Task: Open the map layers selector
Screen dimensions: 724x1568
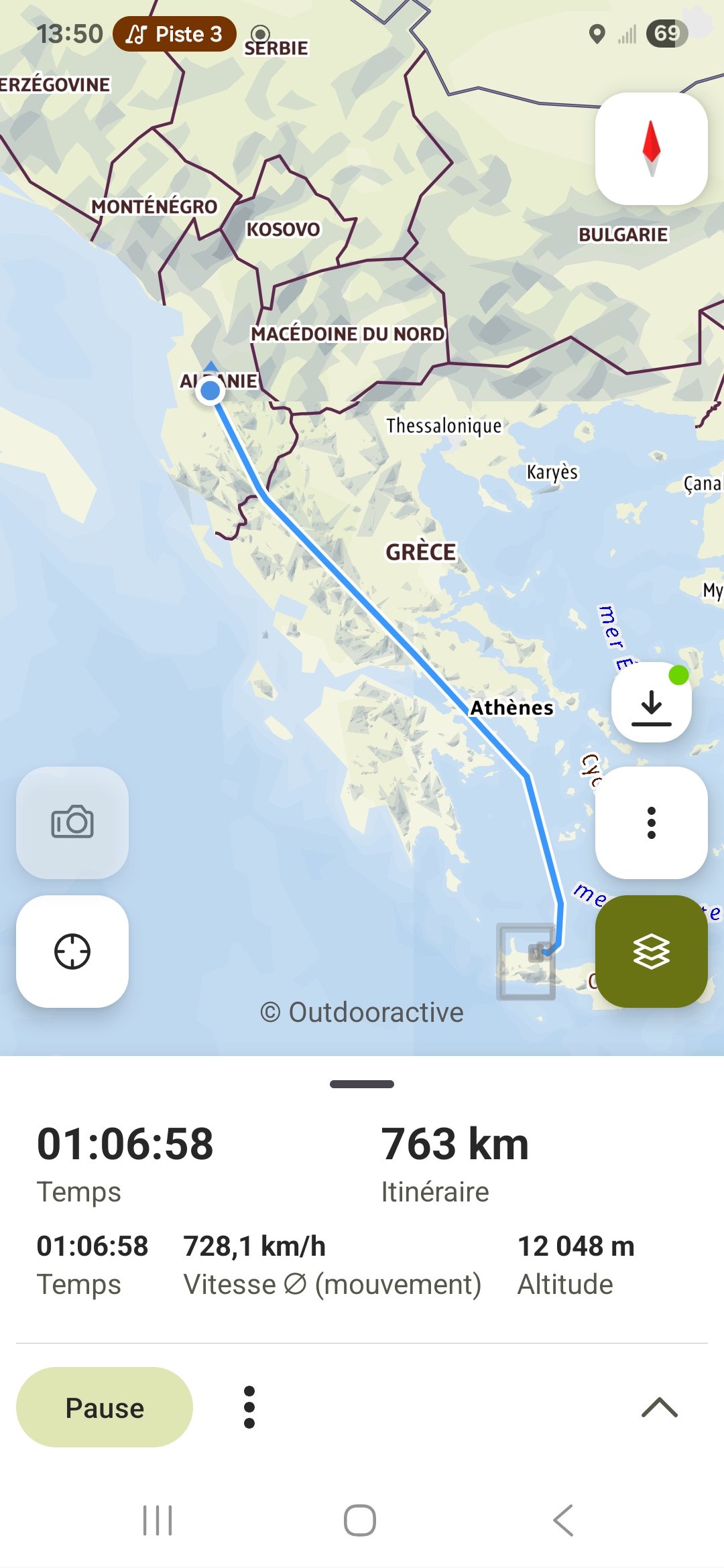Action: (x=651, y=952)
